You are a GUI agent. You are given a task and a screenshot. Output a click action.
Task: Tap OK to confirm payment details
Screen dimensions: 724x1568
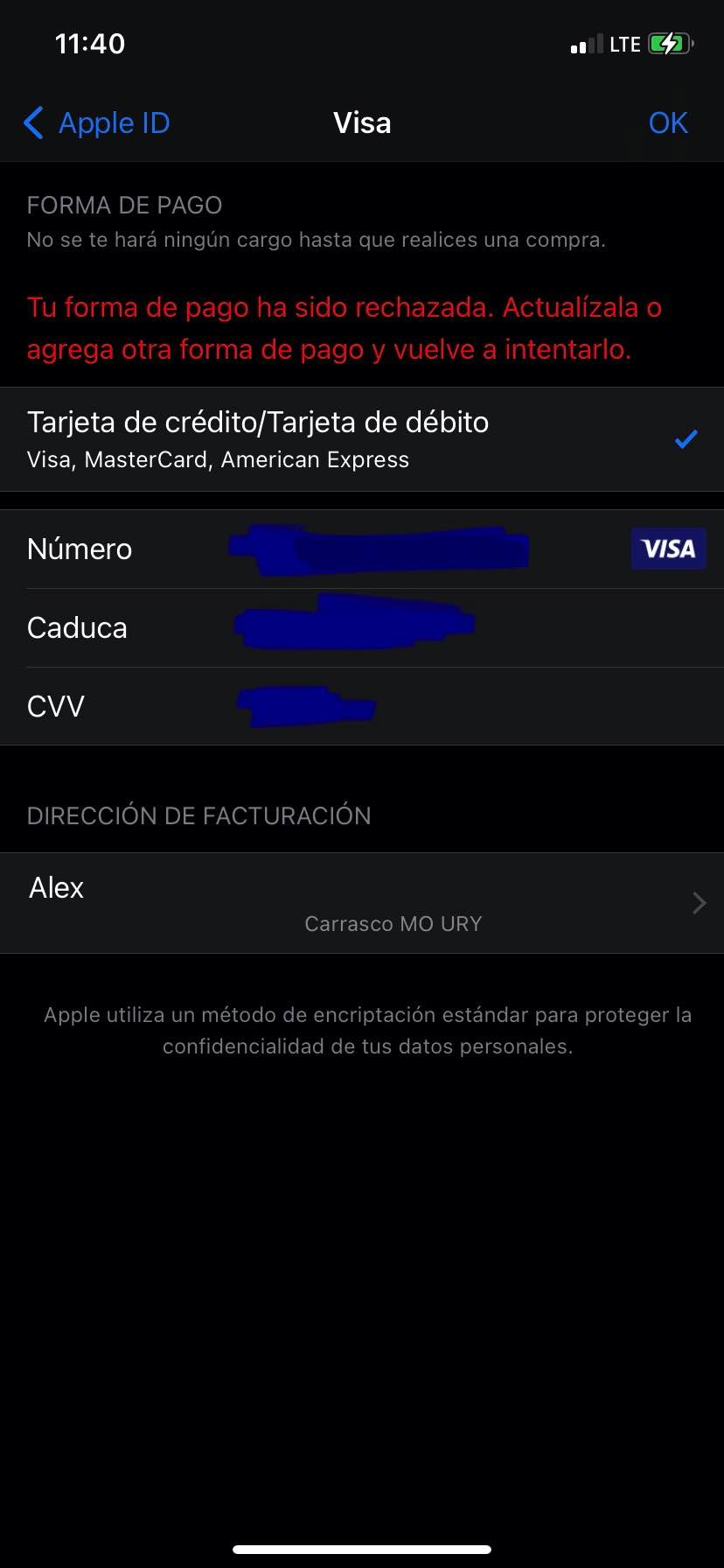(x=668, y=123)
